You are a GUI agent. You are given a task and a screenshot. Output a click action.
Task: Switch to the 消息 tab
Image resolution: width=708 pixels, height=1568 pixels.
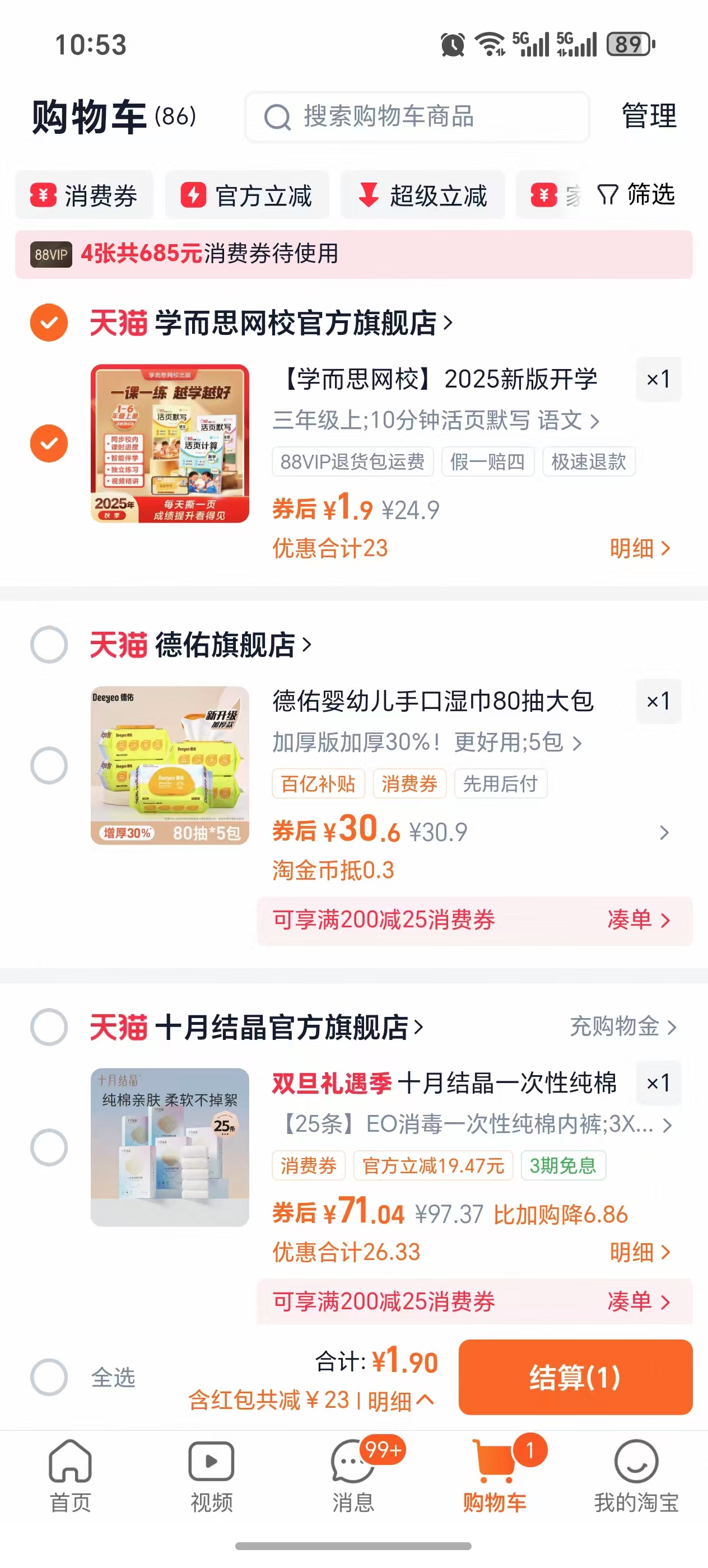(353, 1476)
